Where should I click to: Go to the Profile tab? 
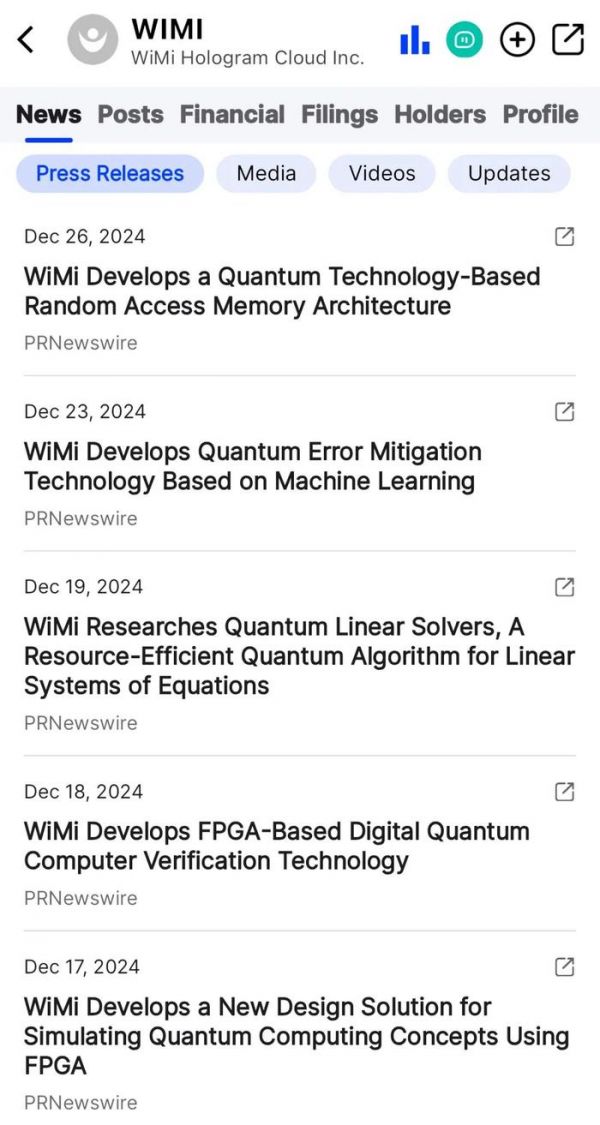click(x=540, y=114)
